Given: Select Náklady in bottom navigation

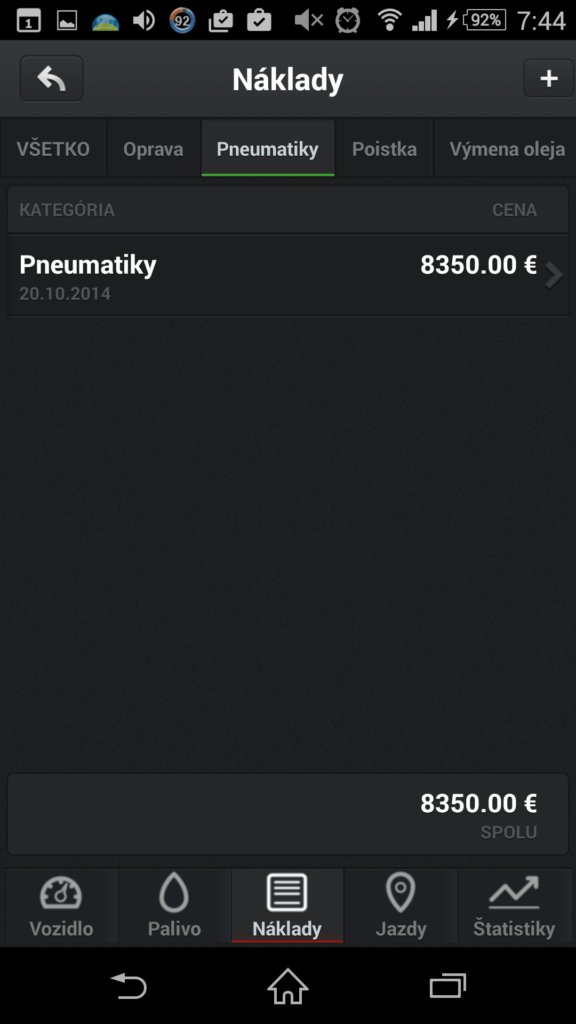Looking at the screenshot, I should (287, 906).
